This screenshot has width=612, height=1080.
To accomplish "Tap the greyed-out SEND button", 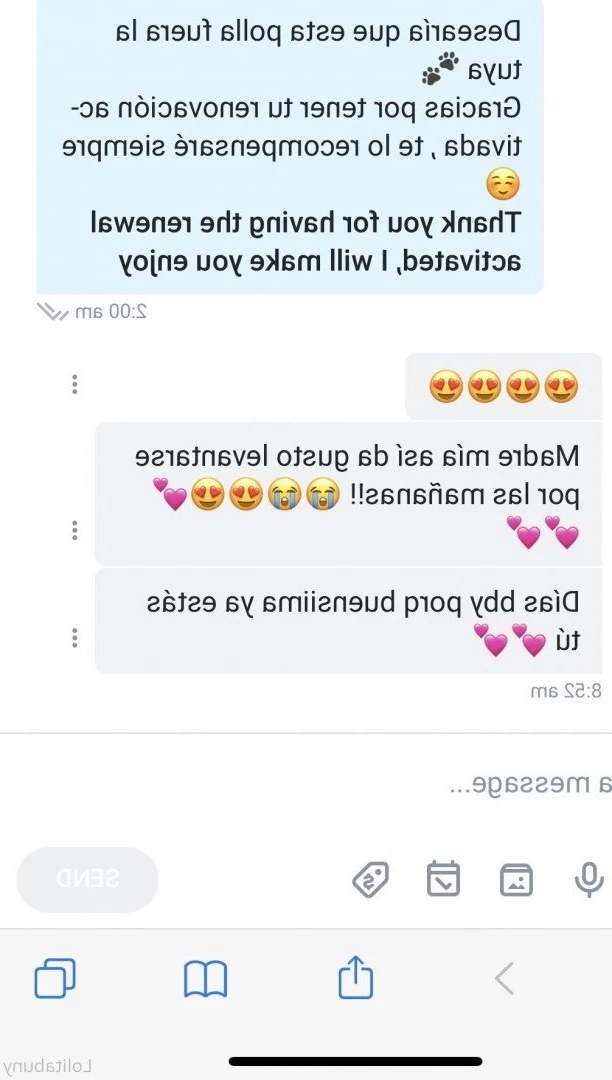I will [x=87, y=879].
